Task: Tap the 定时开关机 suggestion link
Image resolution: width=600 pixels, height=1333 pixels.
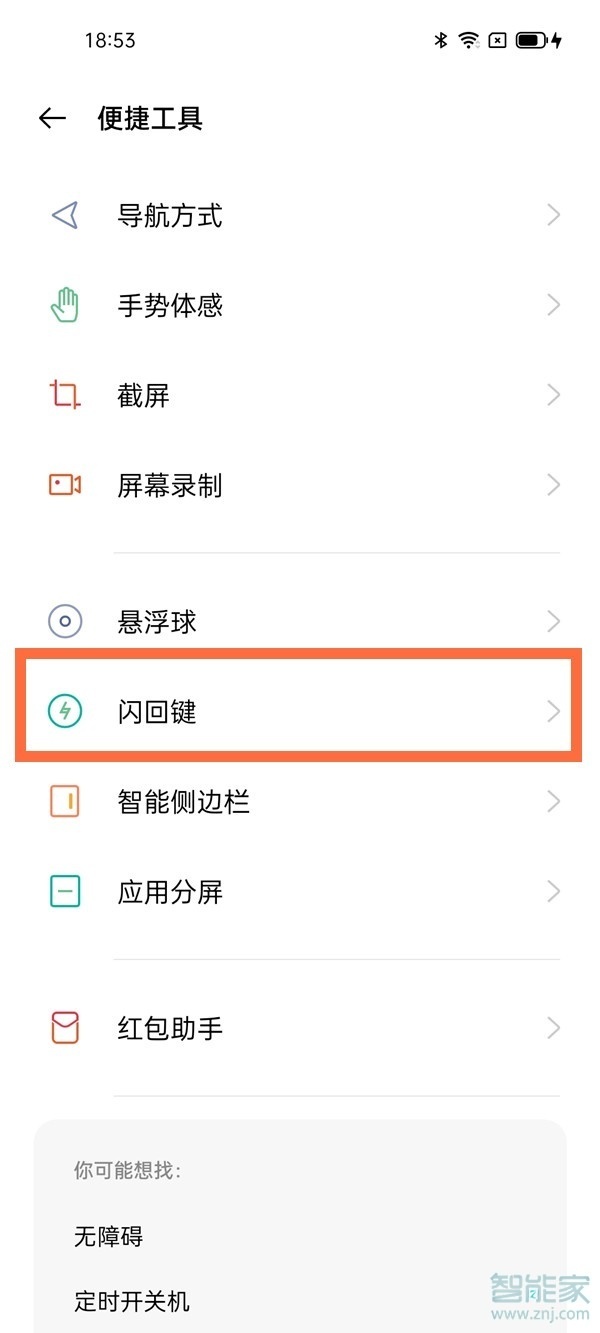Action: click(132, 1302)
